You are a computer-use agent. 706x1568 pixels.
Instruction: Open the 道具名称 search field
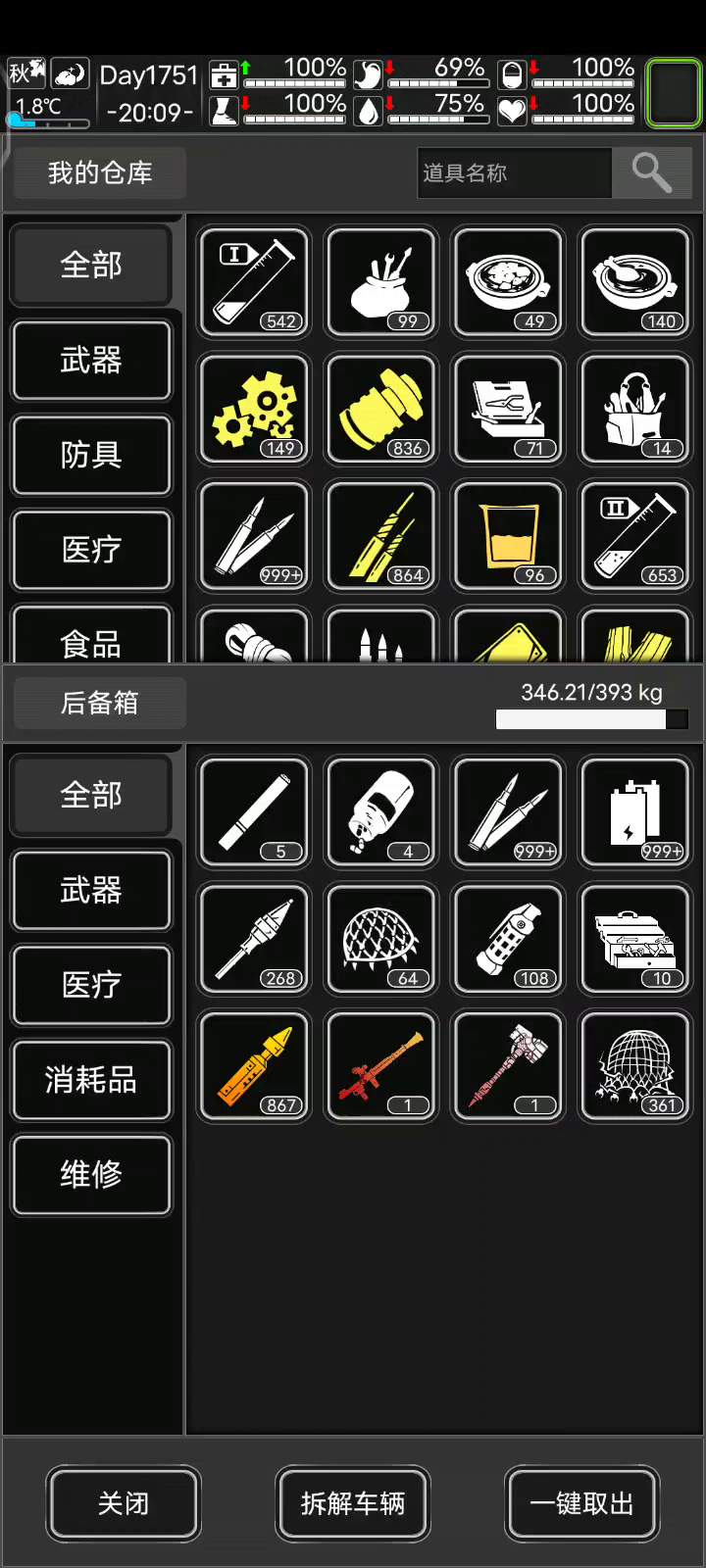(x=514, y=173)
